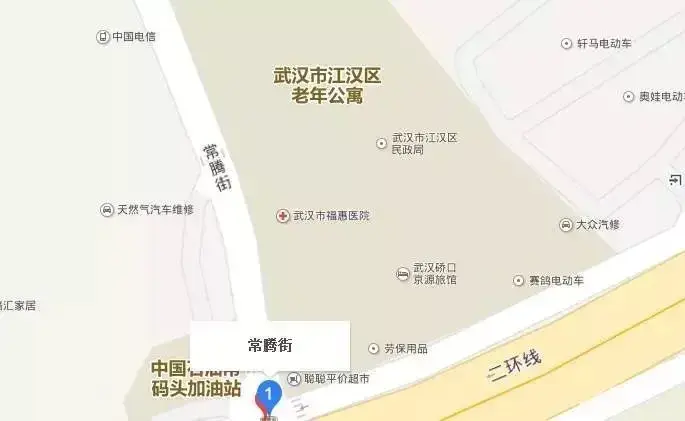Open the 常腾街 info callout
The height and width of the screenshot is (421, 685).
[270, 346]
